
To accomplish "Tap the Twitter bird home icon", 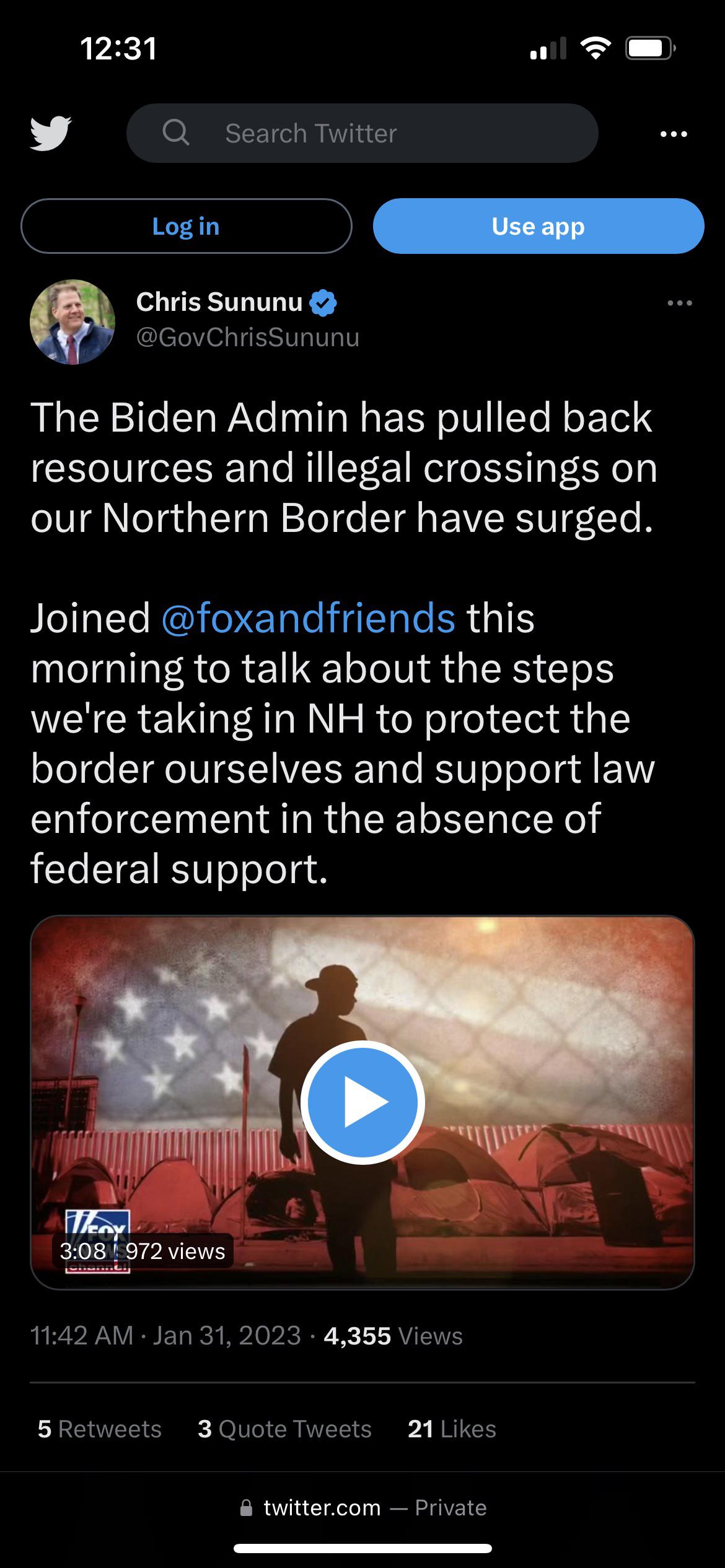I will [50, 133].
